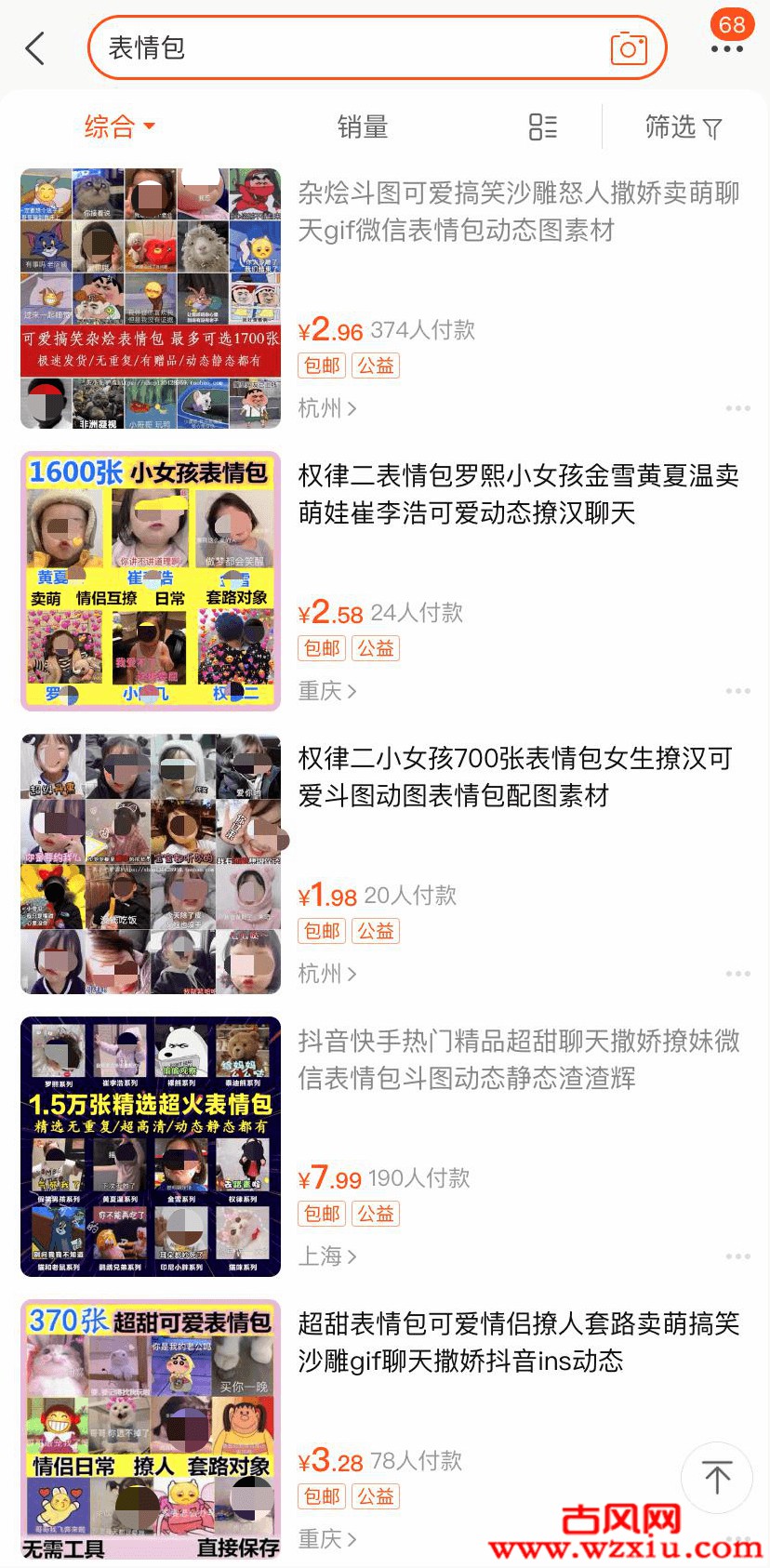The width and height of the screenshot is (770, 1568).
Task: Sort results by 销量
Action: 363,126
